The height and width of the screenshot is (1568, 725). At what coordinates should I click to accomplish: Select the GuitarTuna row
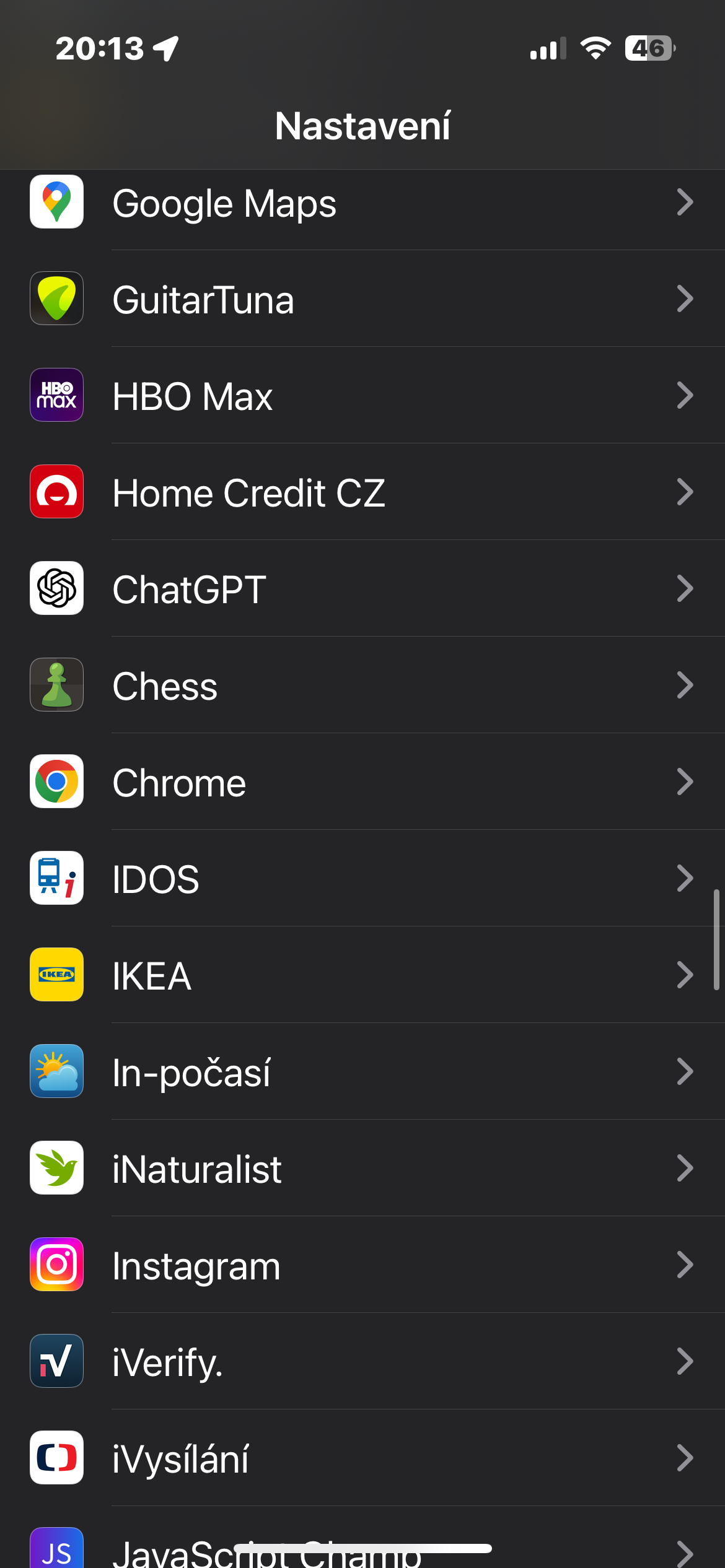tap(362, 299)
